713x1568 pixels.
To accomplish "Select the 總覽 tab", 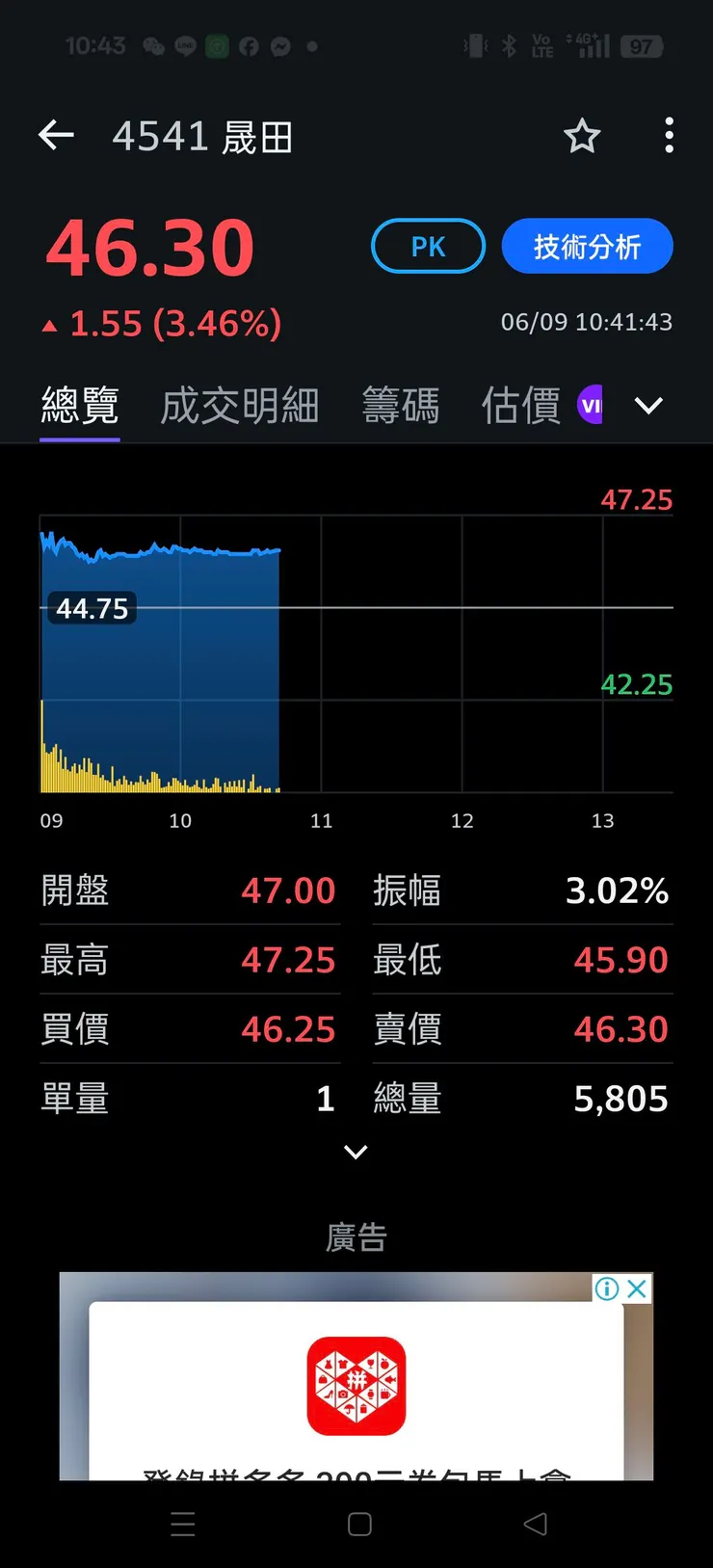I will 79,406.
